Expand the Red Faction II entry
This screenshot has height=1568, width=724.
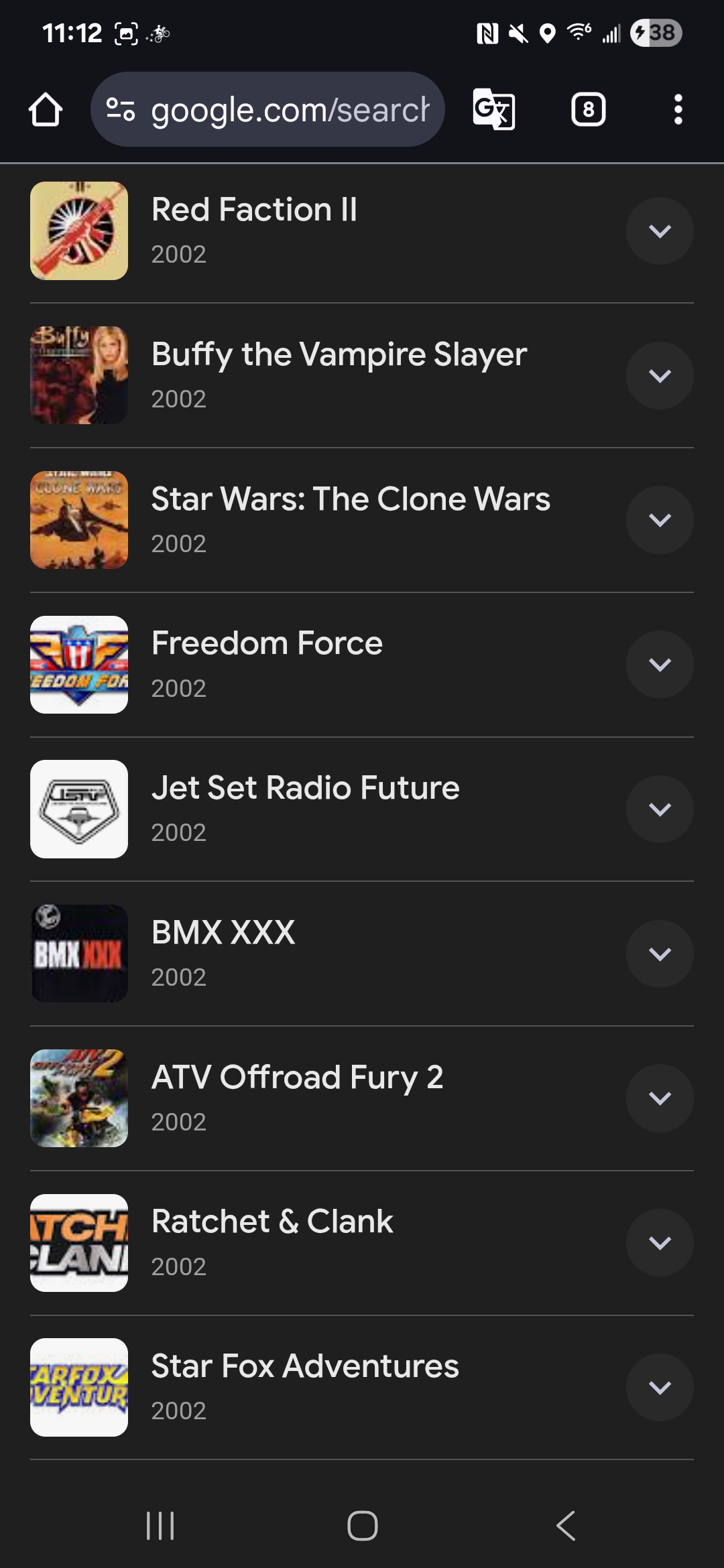click(660, 231)
